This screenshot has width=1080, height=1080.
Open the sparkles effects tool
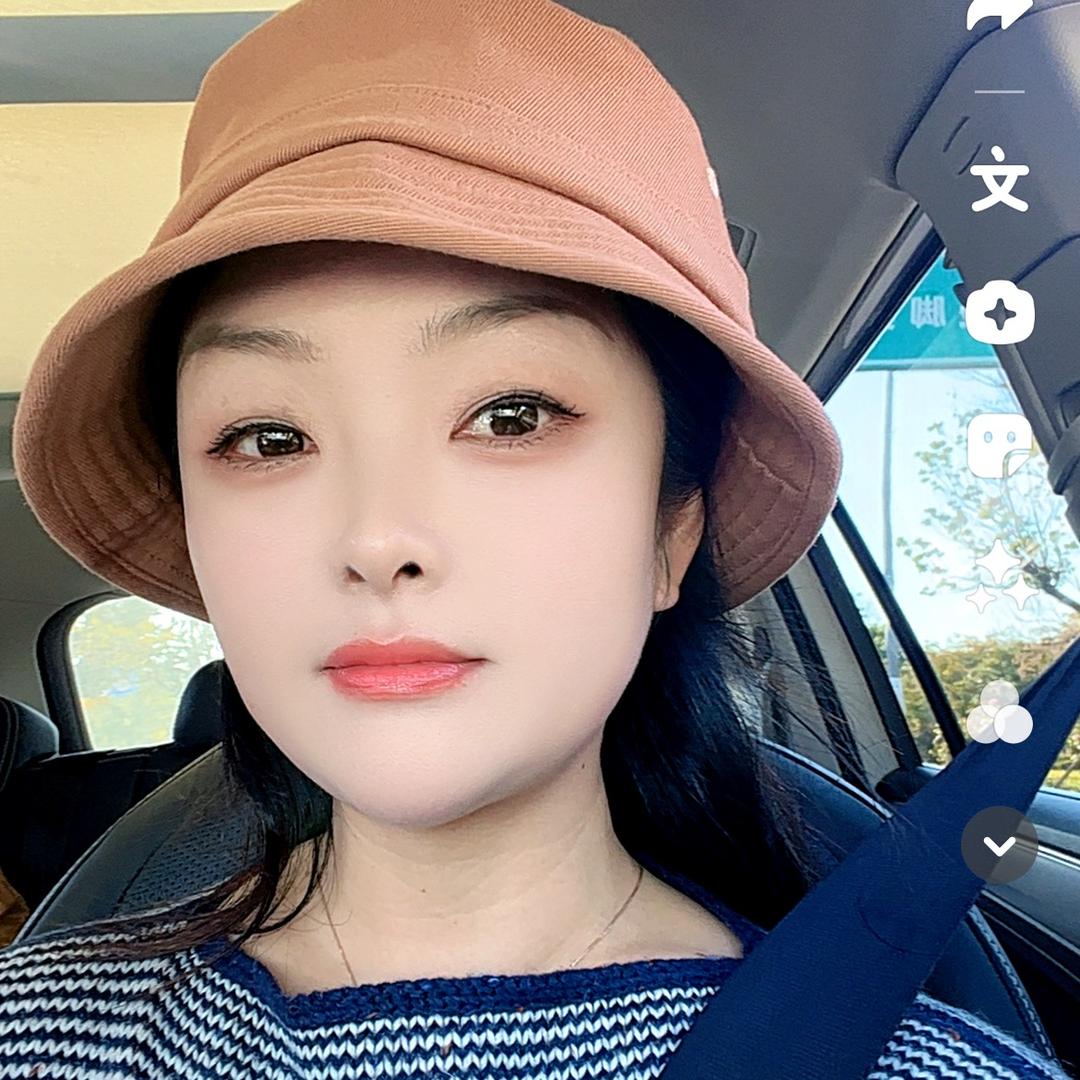(x=999, y=579)
